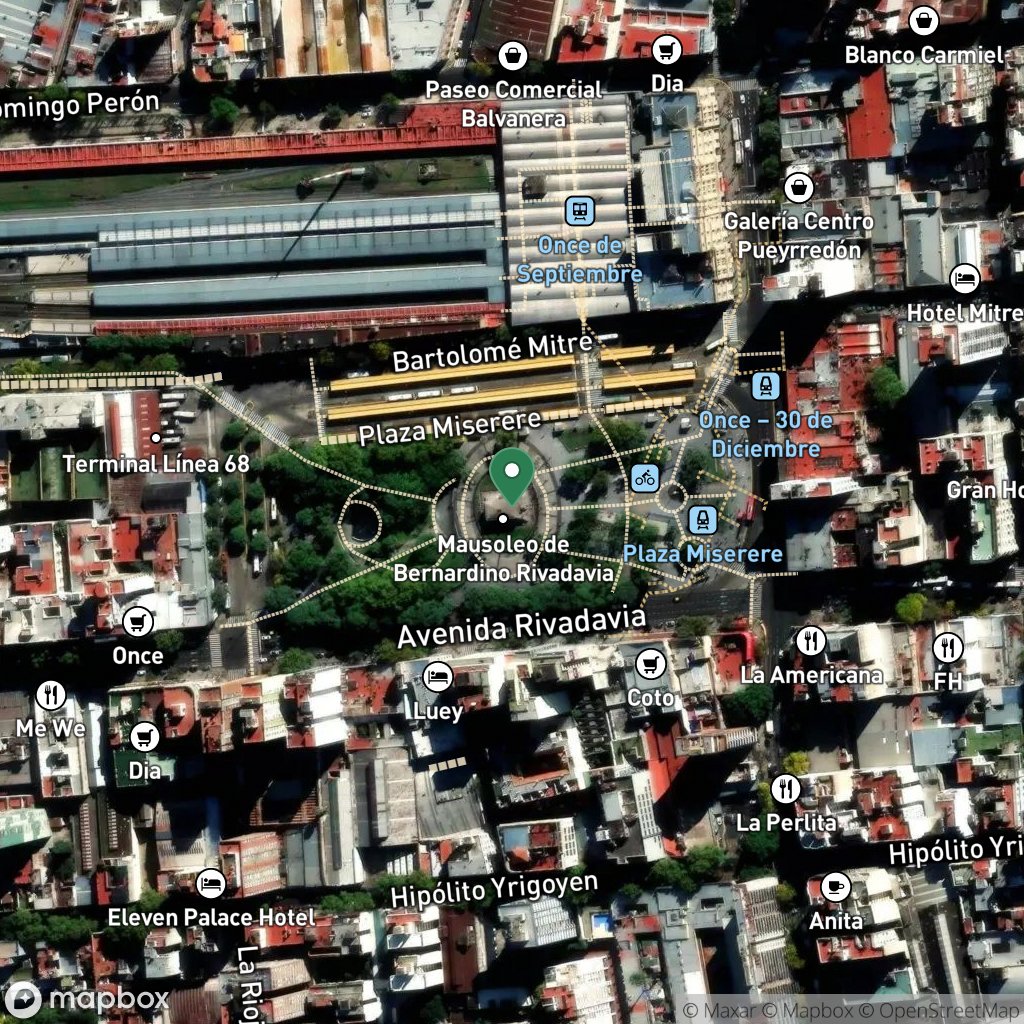Tap the Eleven Palace Hotel marker
Viewport: 1024px width, 1024px height.
211,884
